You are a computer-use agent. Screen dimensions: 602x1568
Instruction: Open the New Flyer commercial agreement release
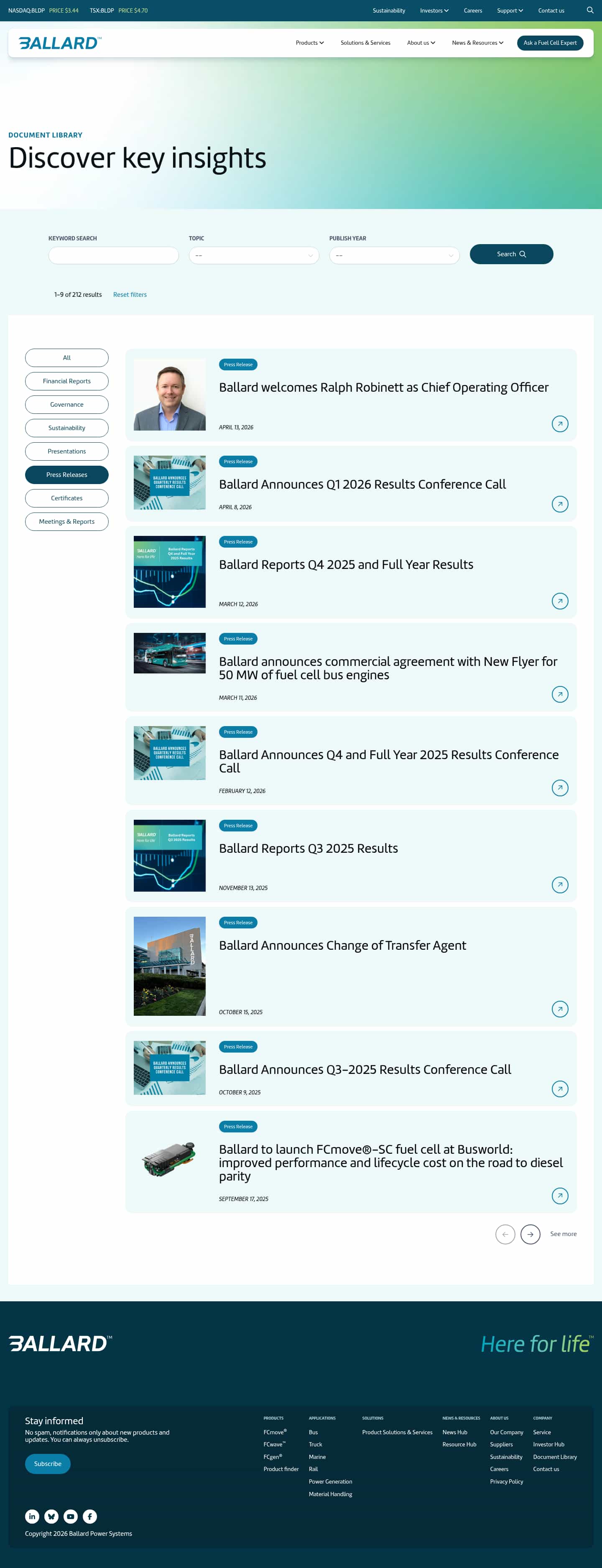(388, 668)
